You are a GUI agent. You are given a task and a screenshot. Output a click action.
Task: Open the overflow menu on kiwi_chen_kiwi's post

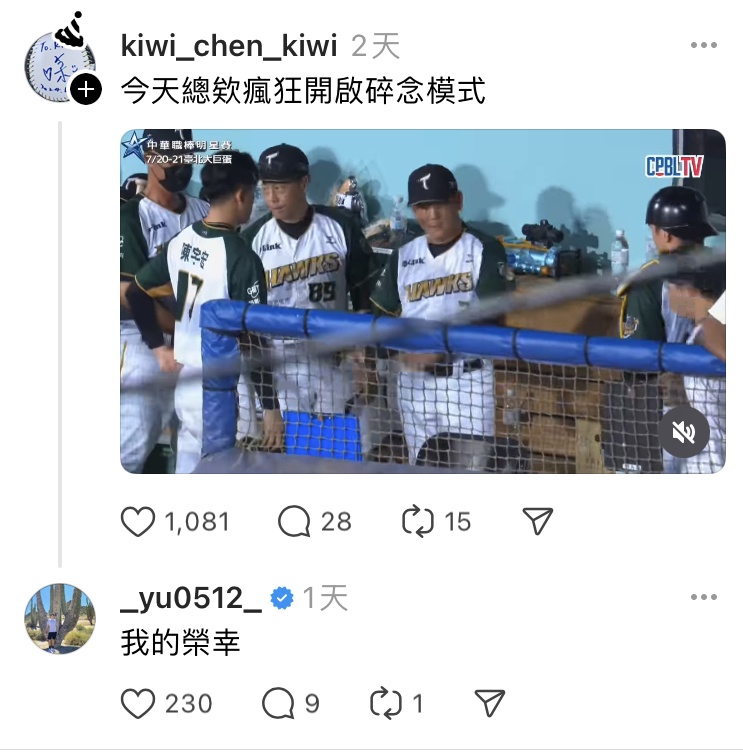pos(704,45)
